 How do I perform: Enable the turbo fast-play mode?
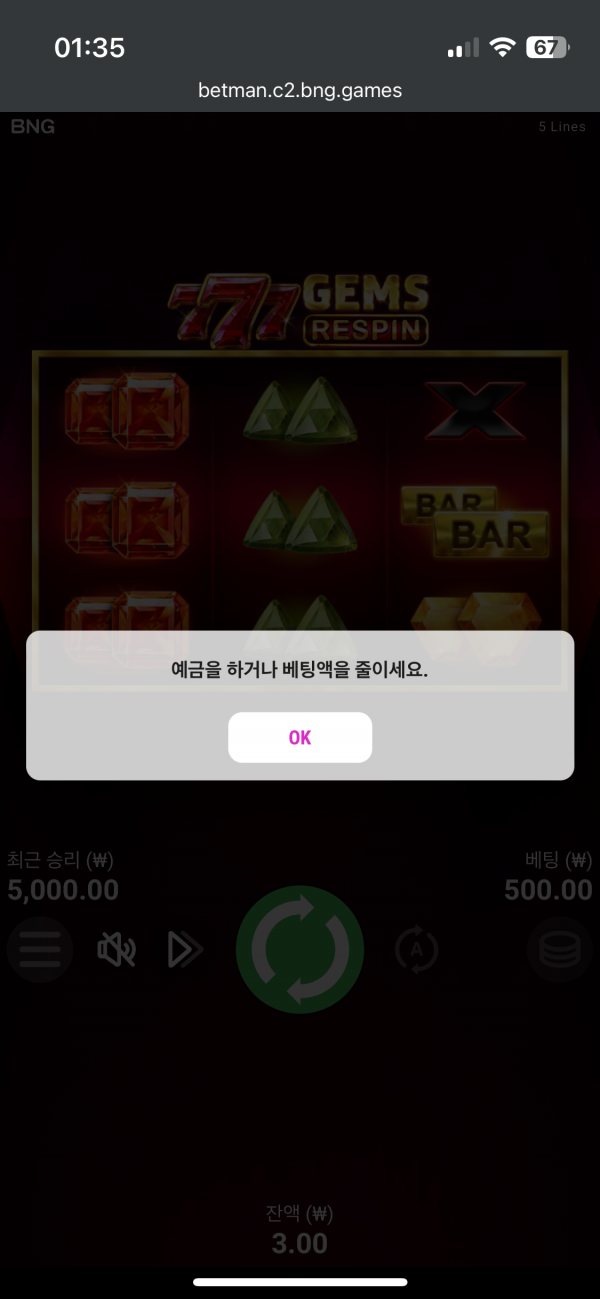(x=185, y=949)
